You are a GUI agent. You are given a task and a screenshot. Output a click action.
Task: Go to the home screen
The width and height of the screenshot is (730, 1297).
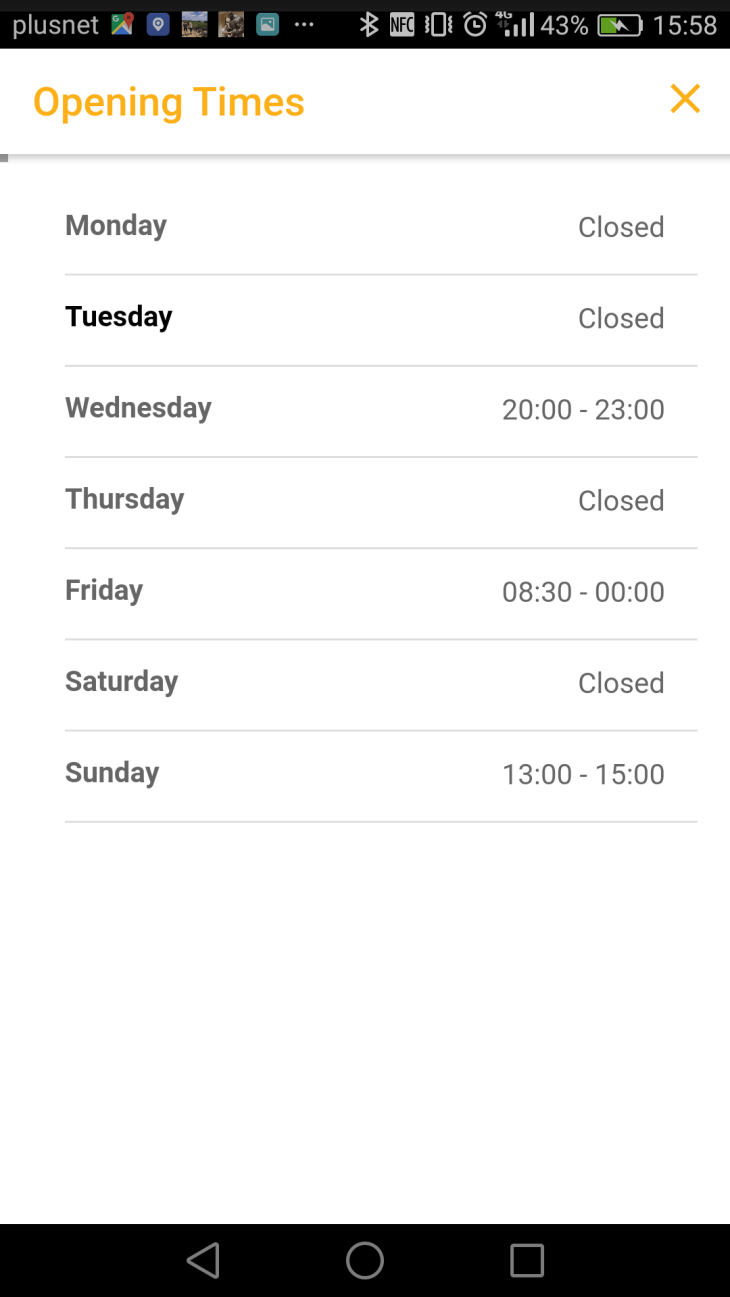click(x=365, y=1260)
